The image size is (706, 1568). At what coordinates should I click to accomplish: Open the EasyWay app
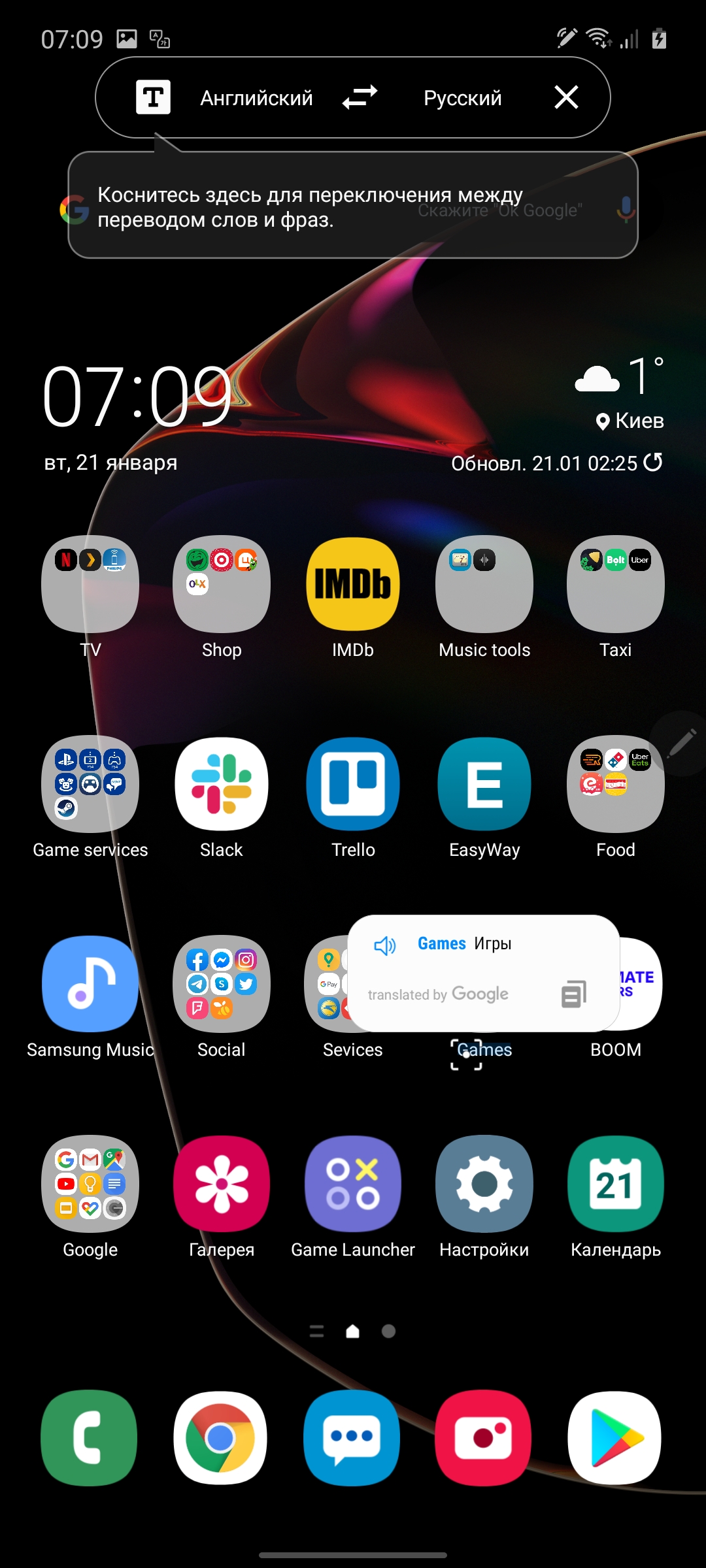(484, 785)
